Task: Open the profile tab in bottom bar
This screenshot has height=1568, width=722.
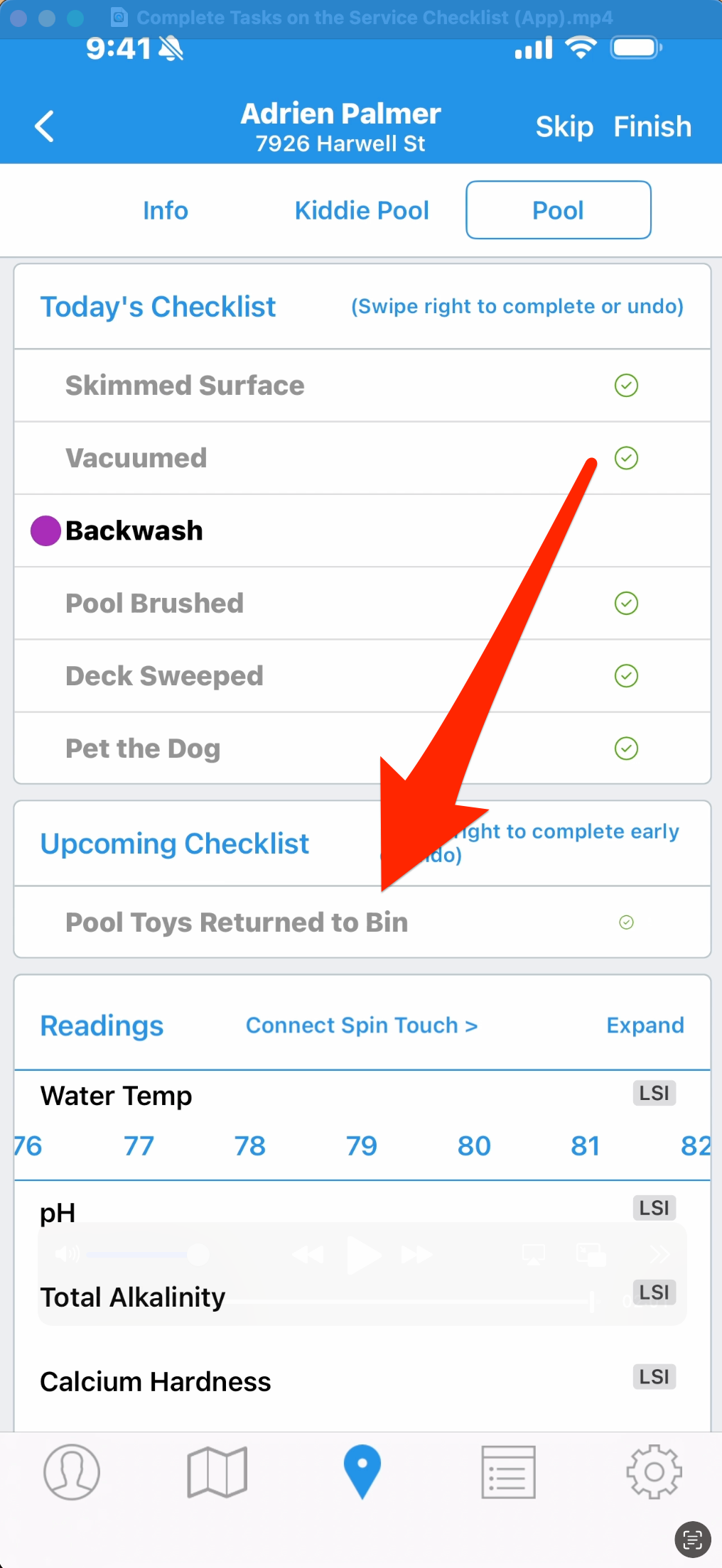Action: (72, 1472)
